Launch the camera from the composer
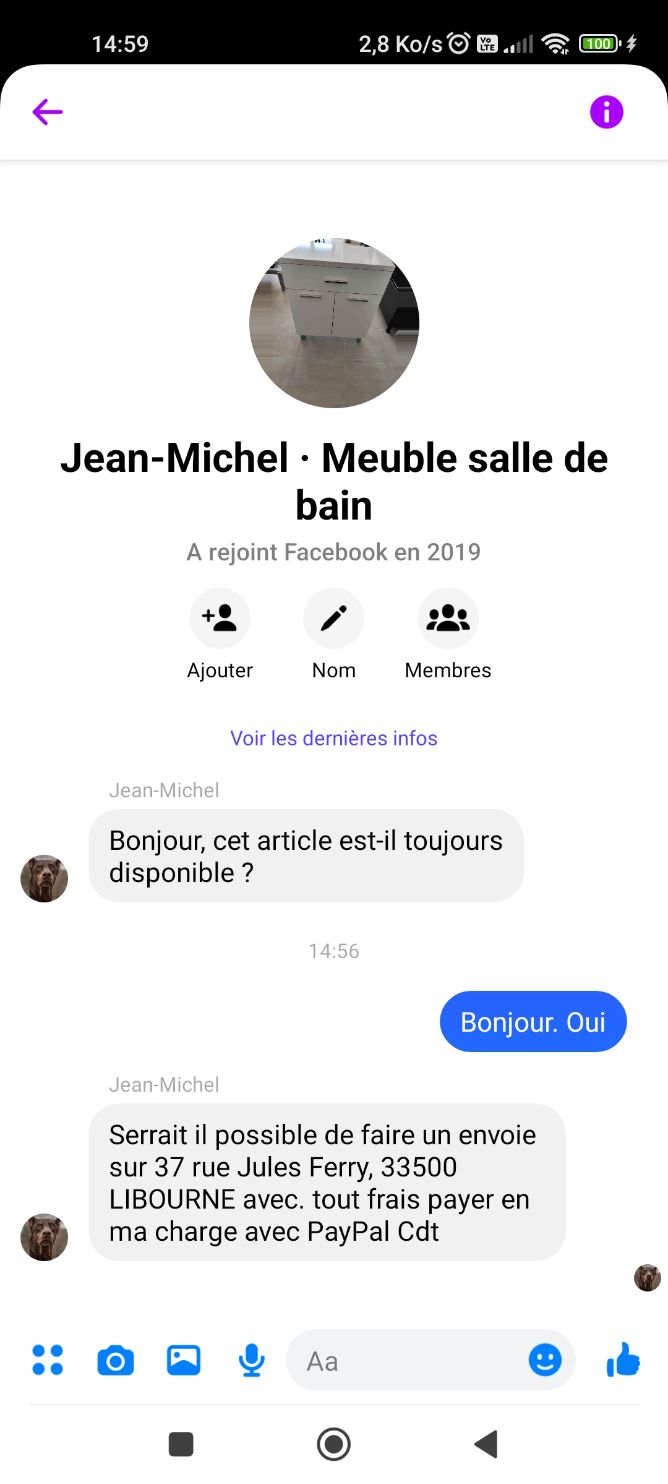Viewport: 668px width, 1484px height. [x=115, y=1360]
